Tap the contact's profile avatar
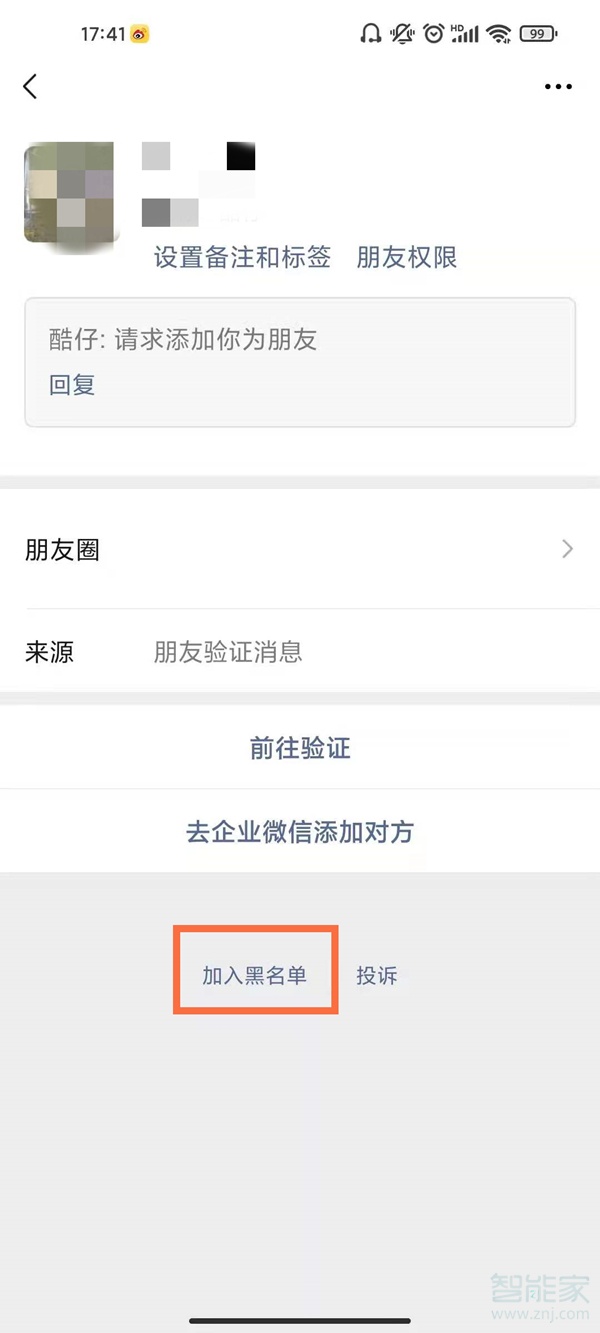 [x=69, y=193]
